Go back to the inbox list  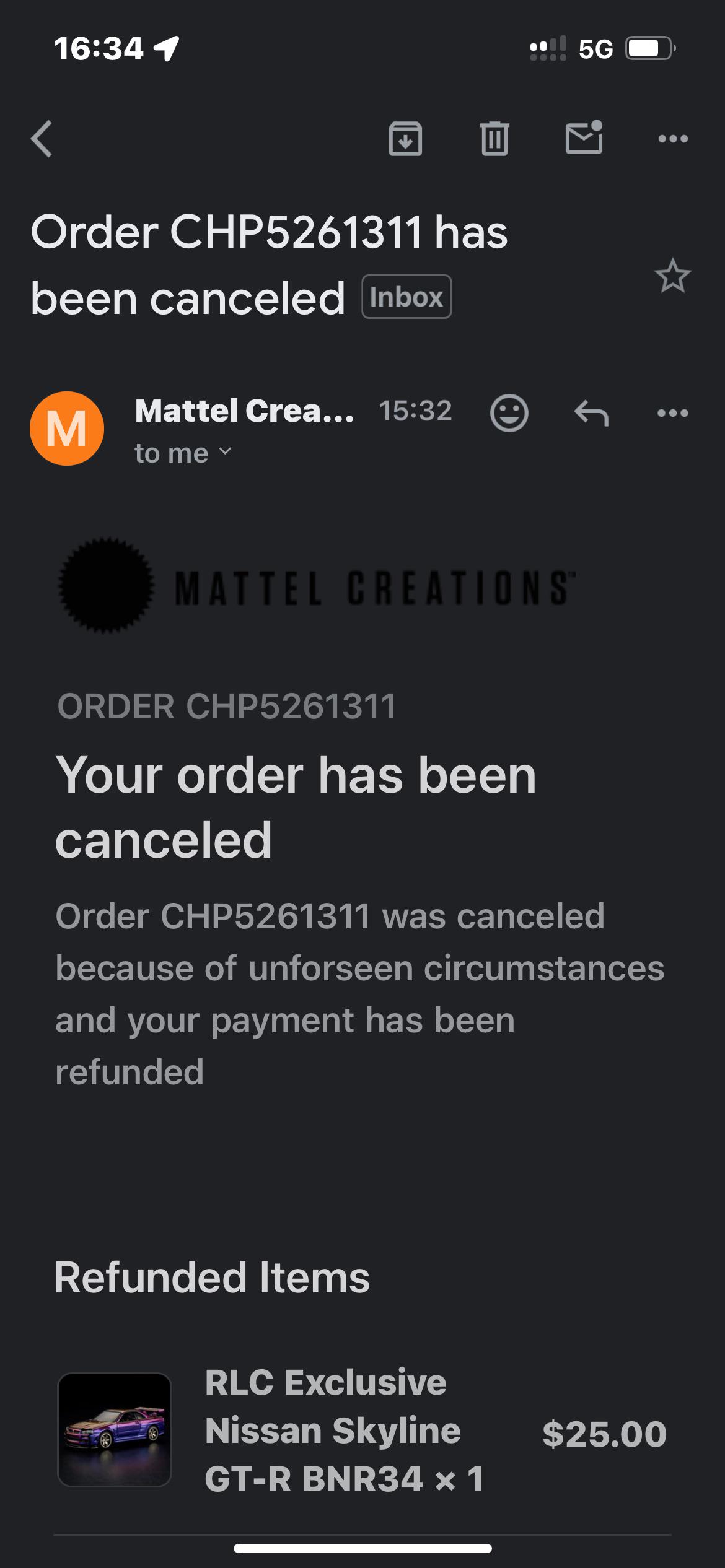click(x=42, y=139)
